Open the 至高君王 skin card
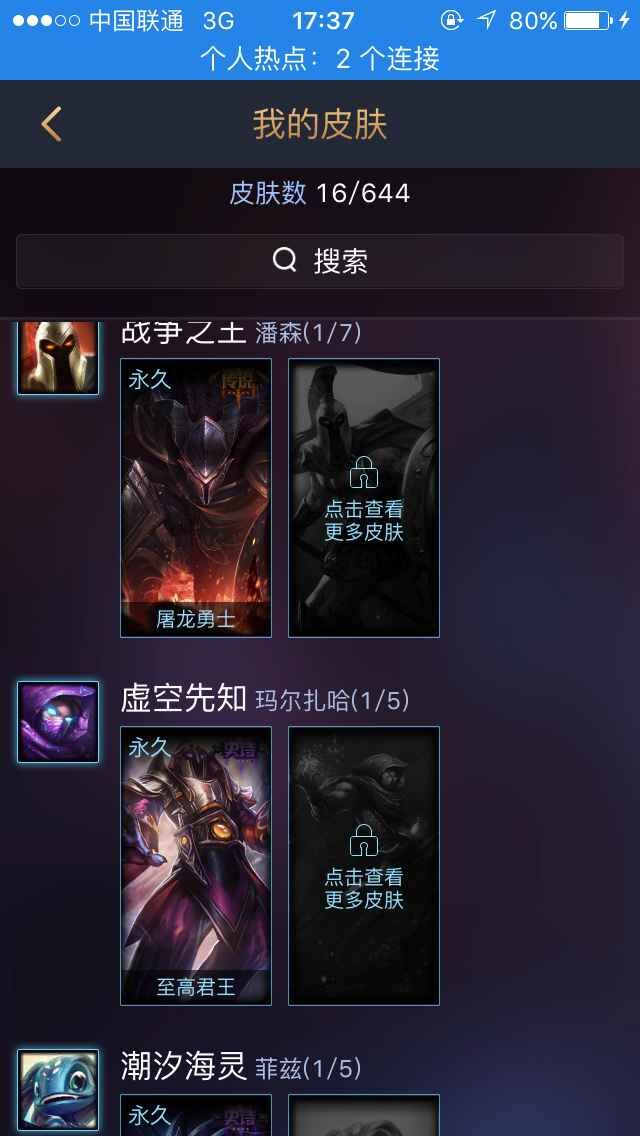The height and width of the screenshot is (1136, 640). (196, 866)
